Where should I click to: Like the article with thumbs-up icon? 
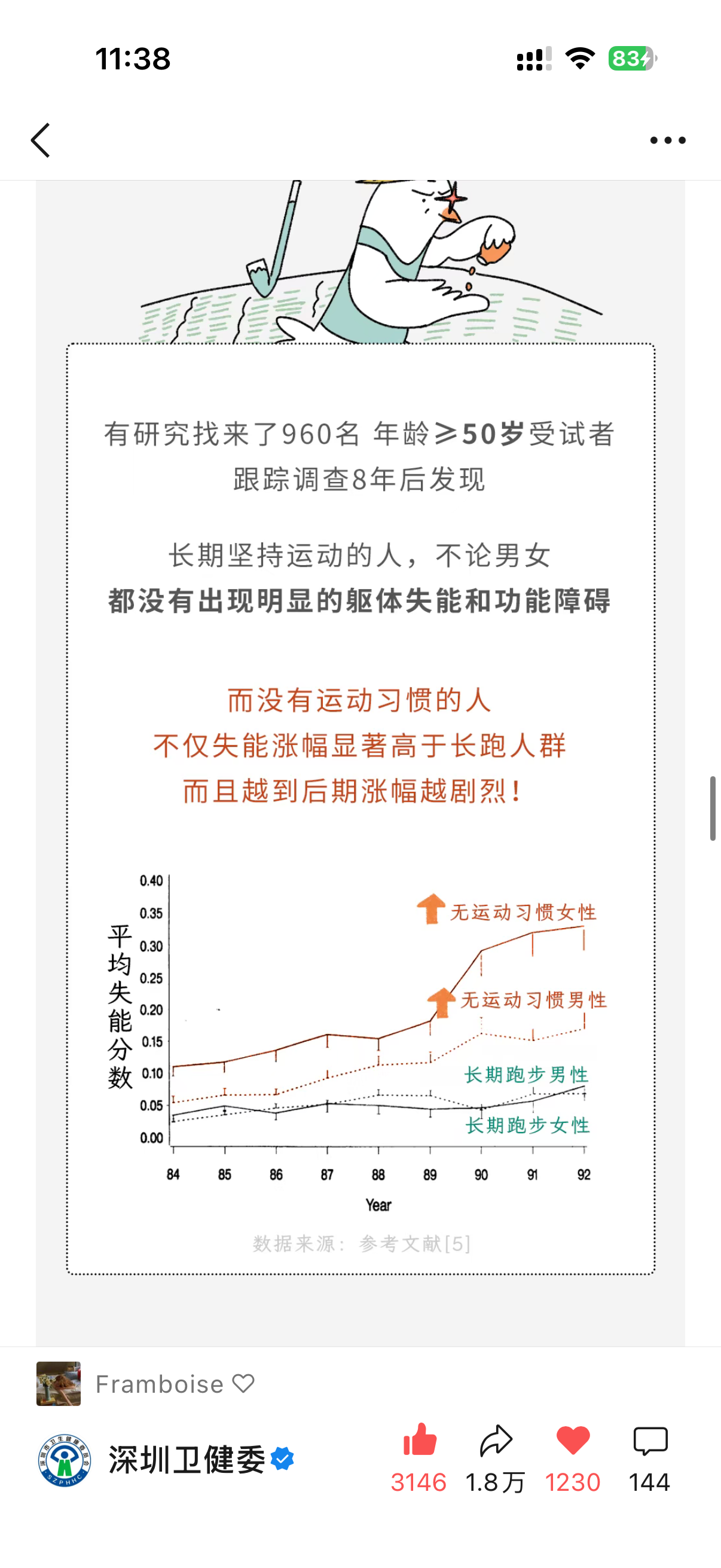tap(419, 1440)
